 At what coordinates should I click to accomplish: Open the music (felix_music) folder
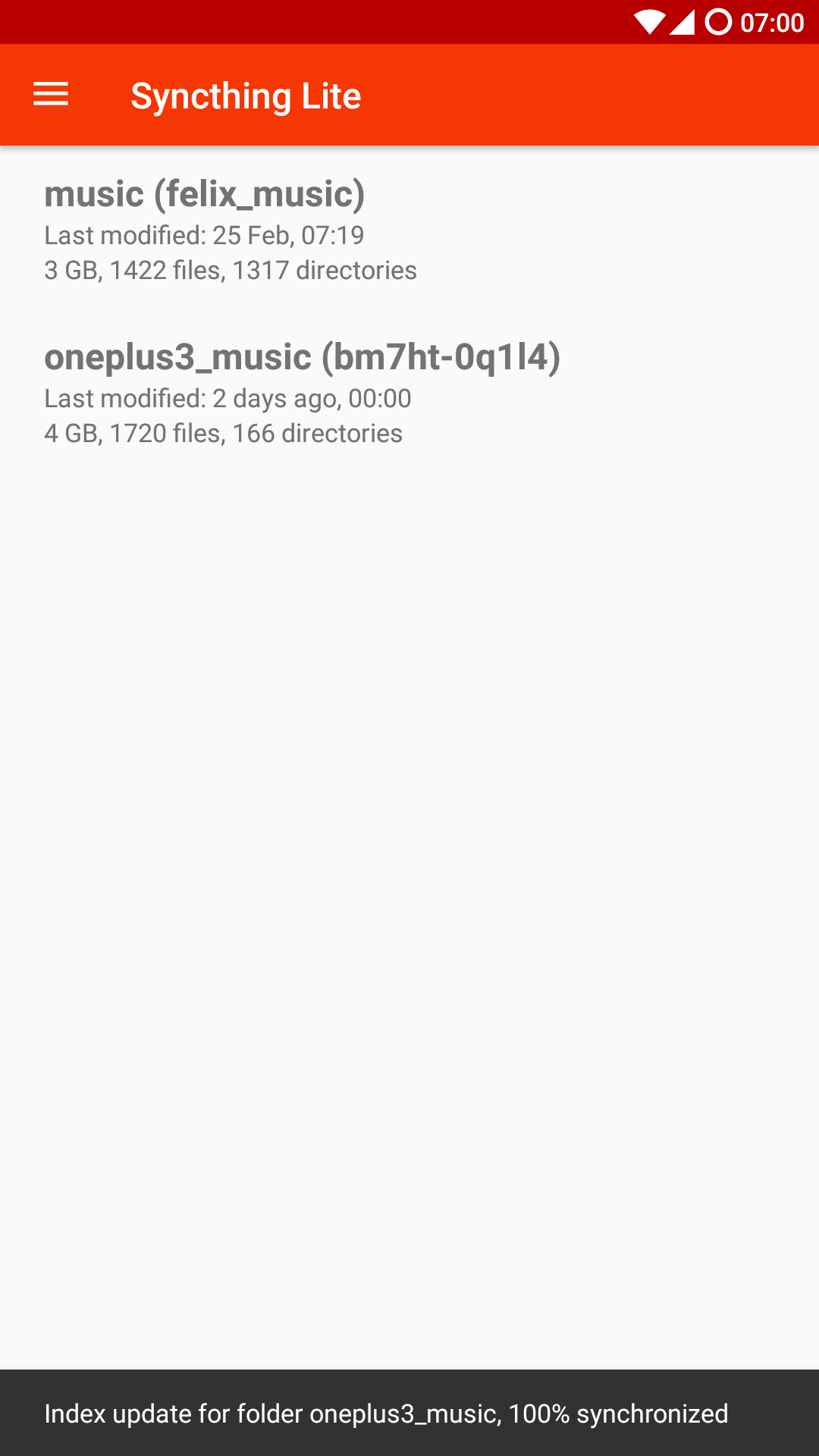(227, 229)
